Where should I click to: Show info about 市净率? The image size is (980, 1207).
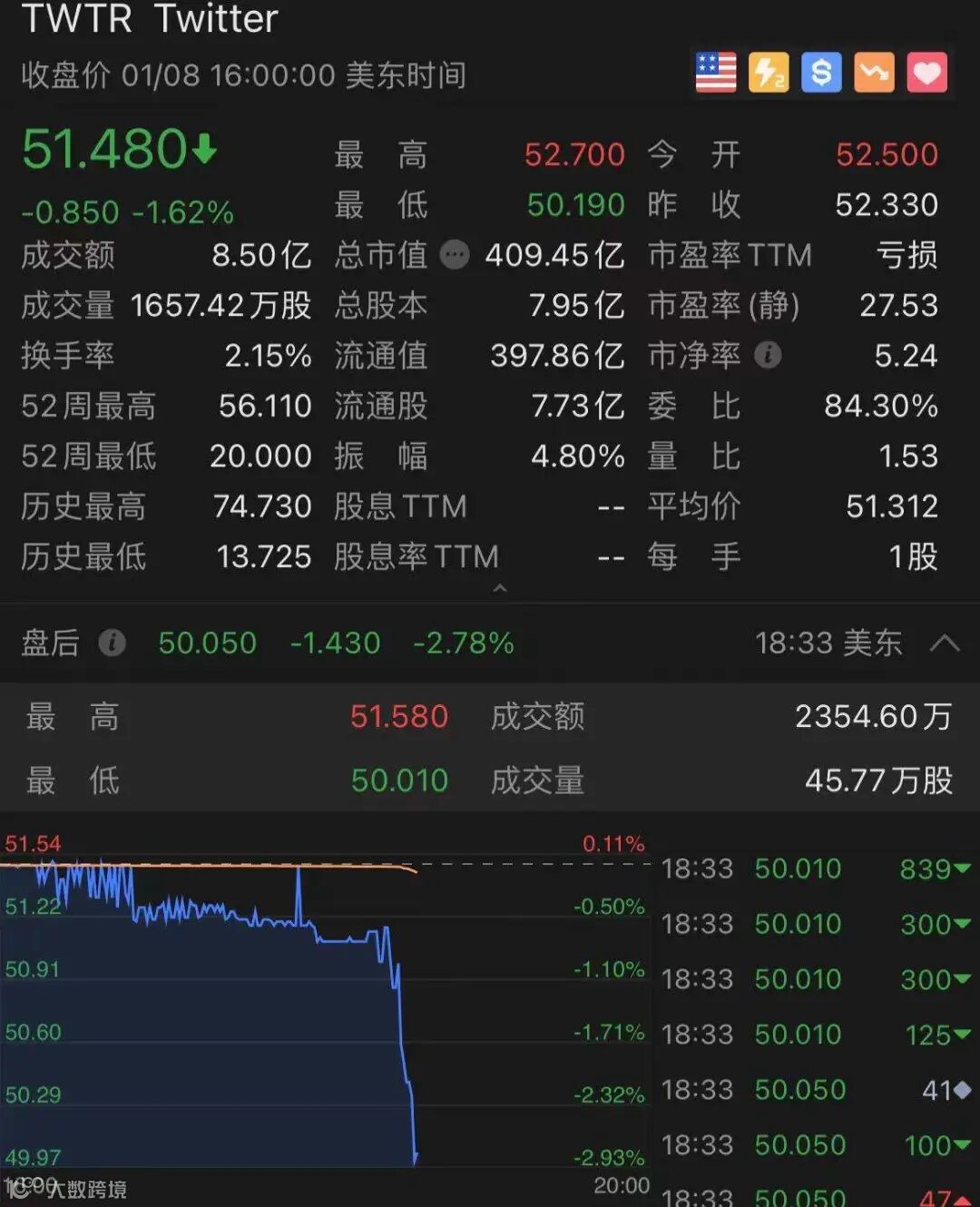pos(768,355)
